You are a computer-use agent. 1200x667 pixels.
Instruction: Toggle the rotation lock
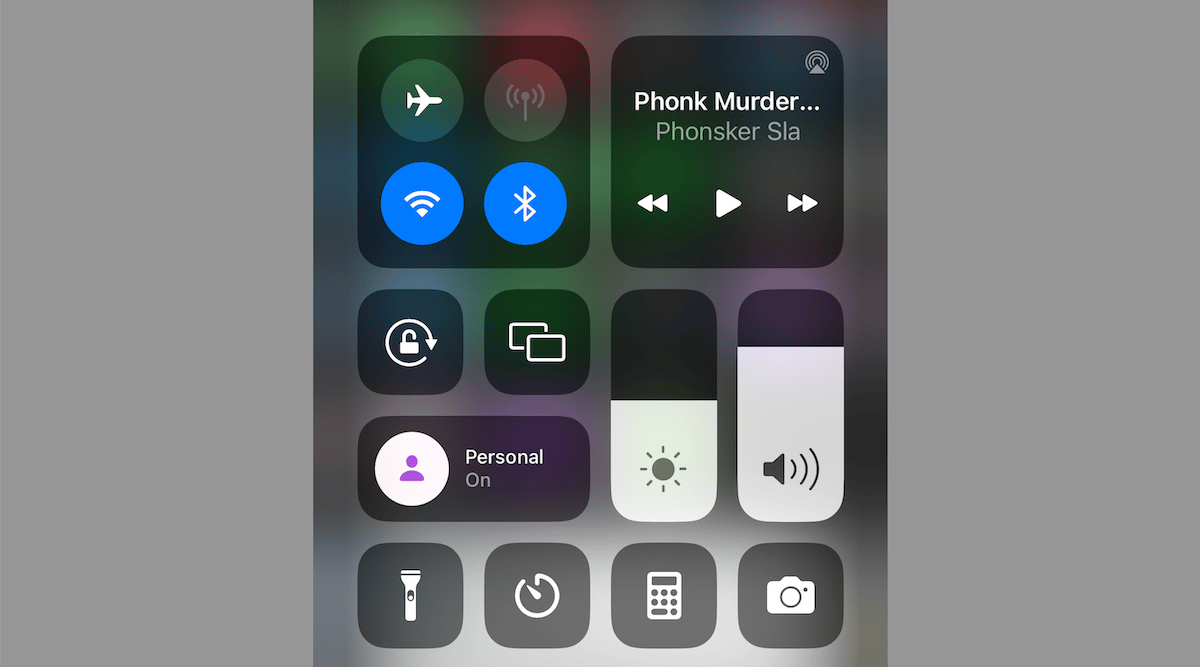pos(410,342)
